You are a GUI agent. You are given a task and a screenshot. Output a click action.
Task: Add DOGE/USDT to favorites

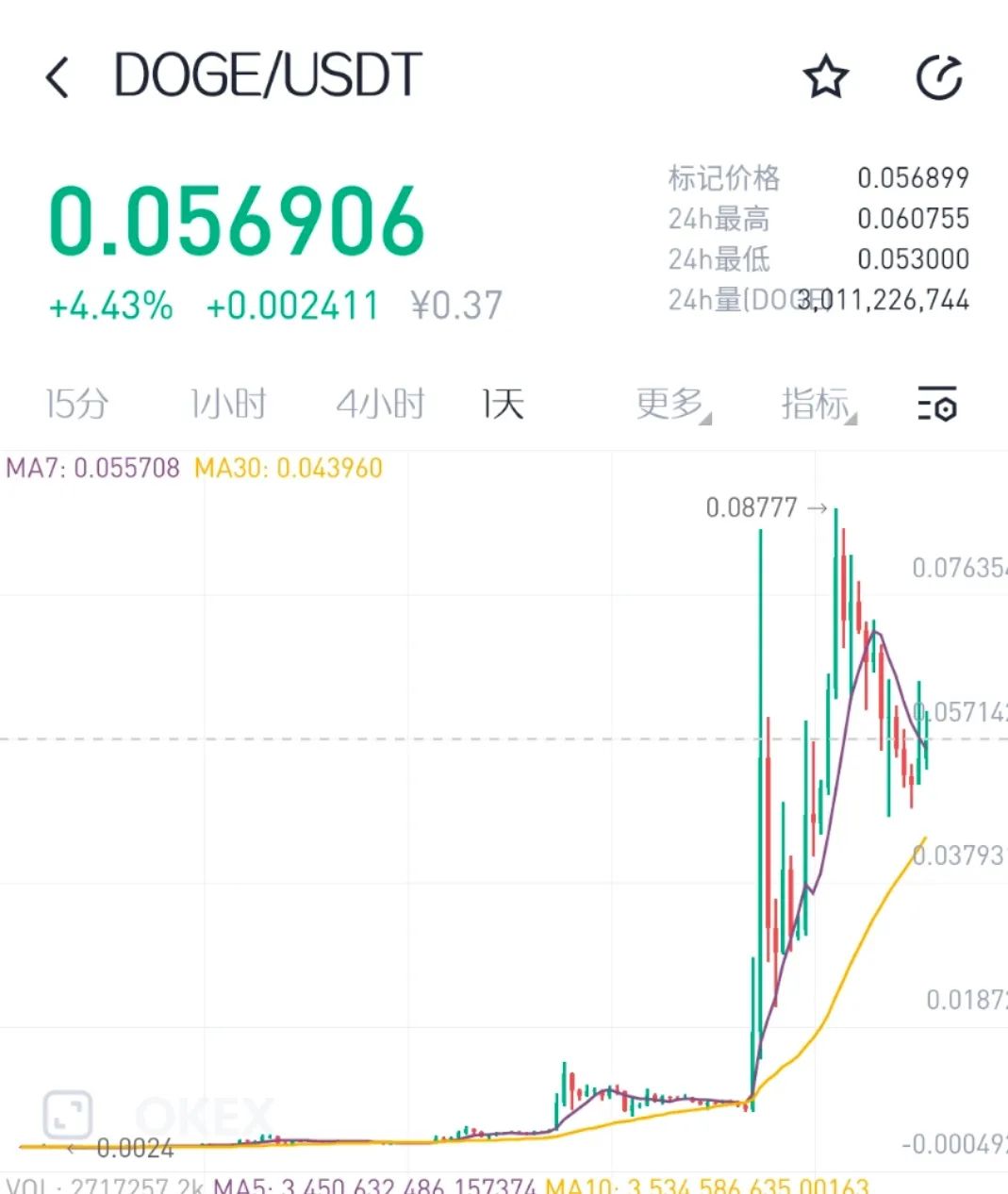point(826,77)
